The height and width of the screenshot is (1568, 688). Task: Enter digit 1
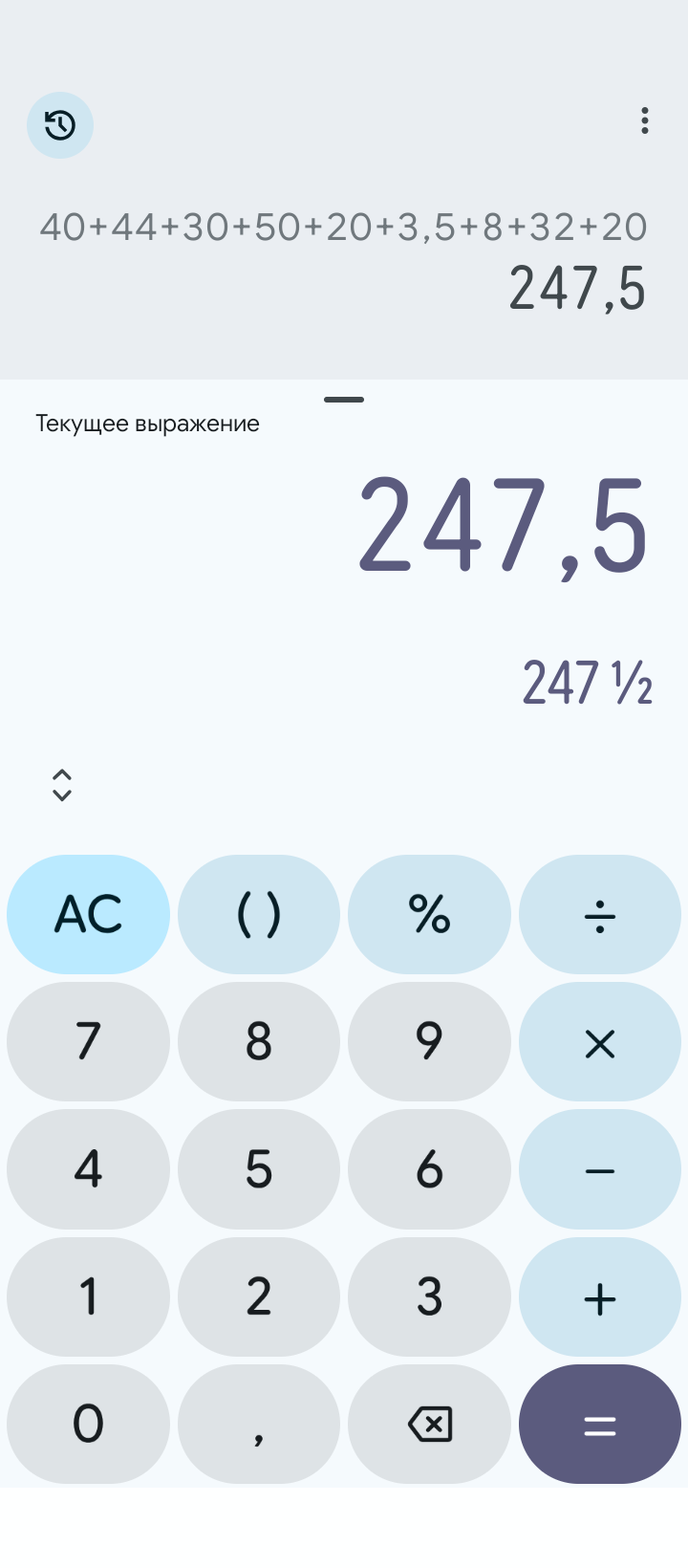coord(88,1296)
